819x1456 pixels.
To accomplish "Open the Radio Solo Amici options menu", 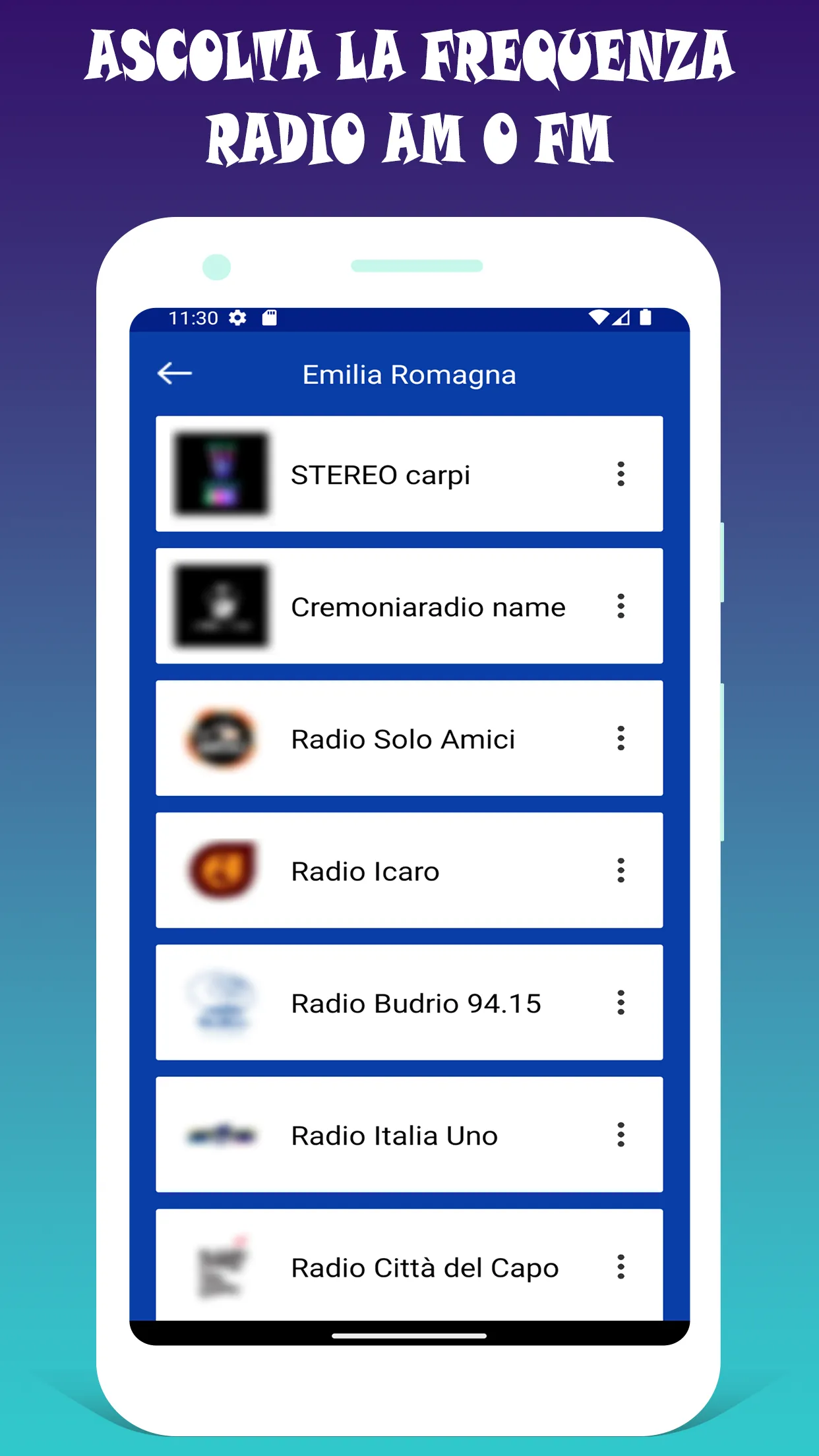I will (621, 739).
